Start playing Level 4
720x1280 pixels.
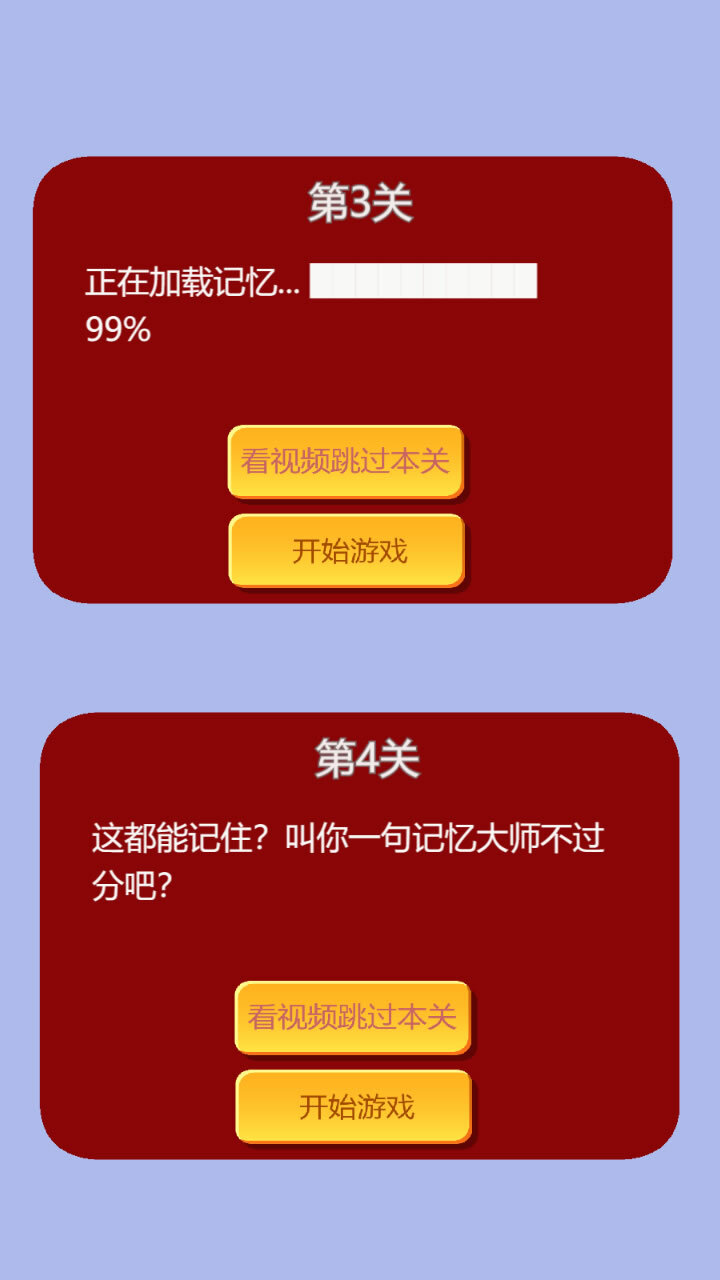pyautogui.click(x=355, y=1108)
